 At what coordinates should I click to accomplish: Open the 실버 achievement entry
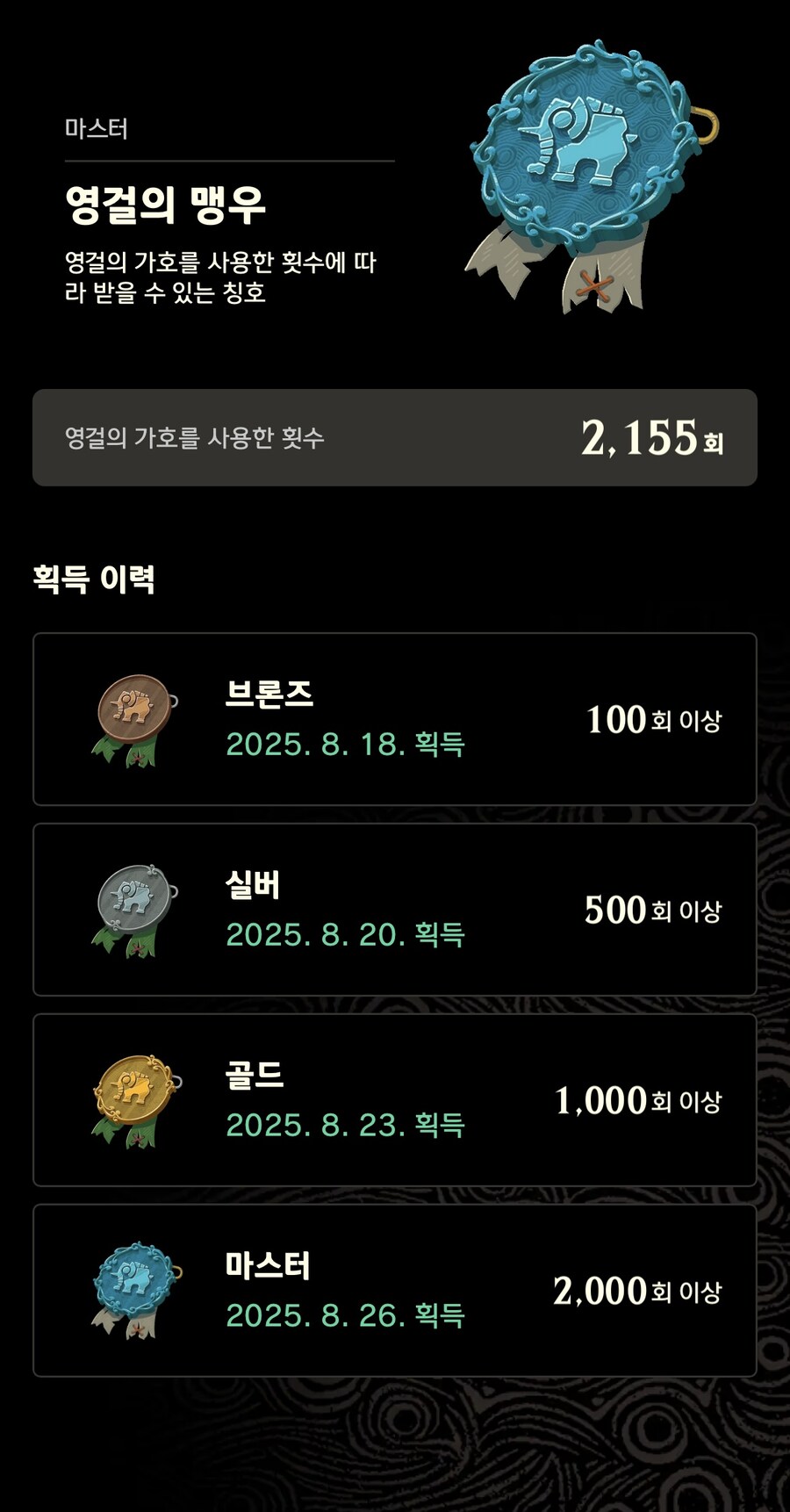(395, 909)
